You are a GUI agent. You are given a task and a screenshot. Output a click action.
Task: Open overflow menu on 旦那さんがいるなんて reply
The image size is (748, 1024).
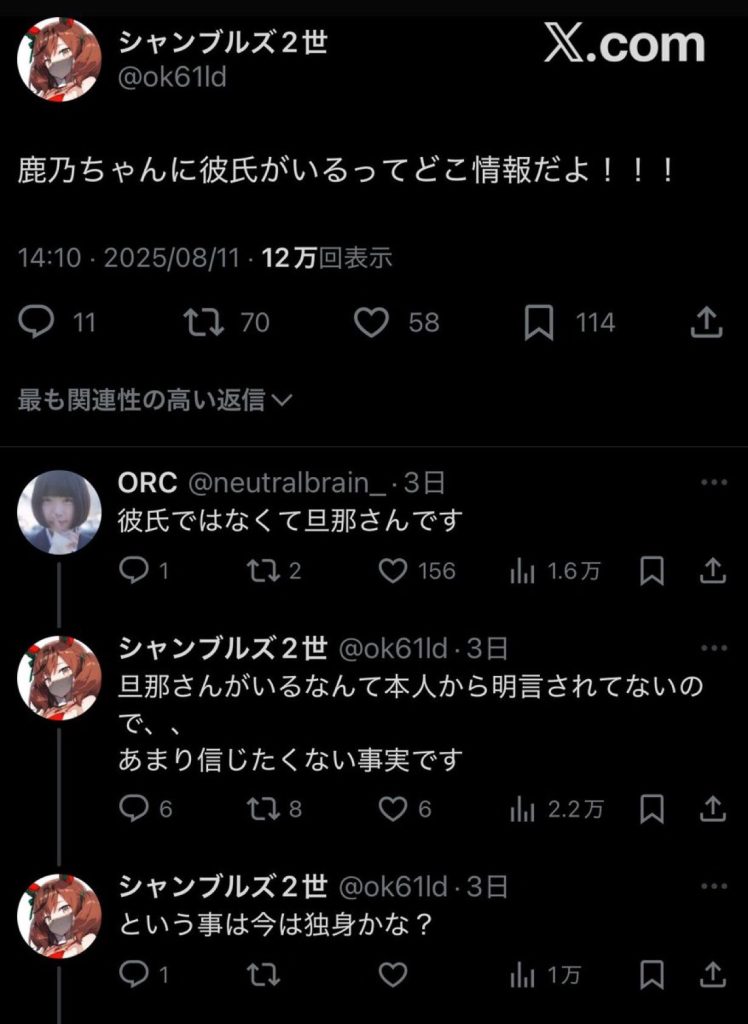click(713, 649)
